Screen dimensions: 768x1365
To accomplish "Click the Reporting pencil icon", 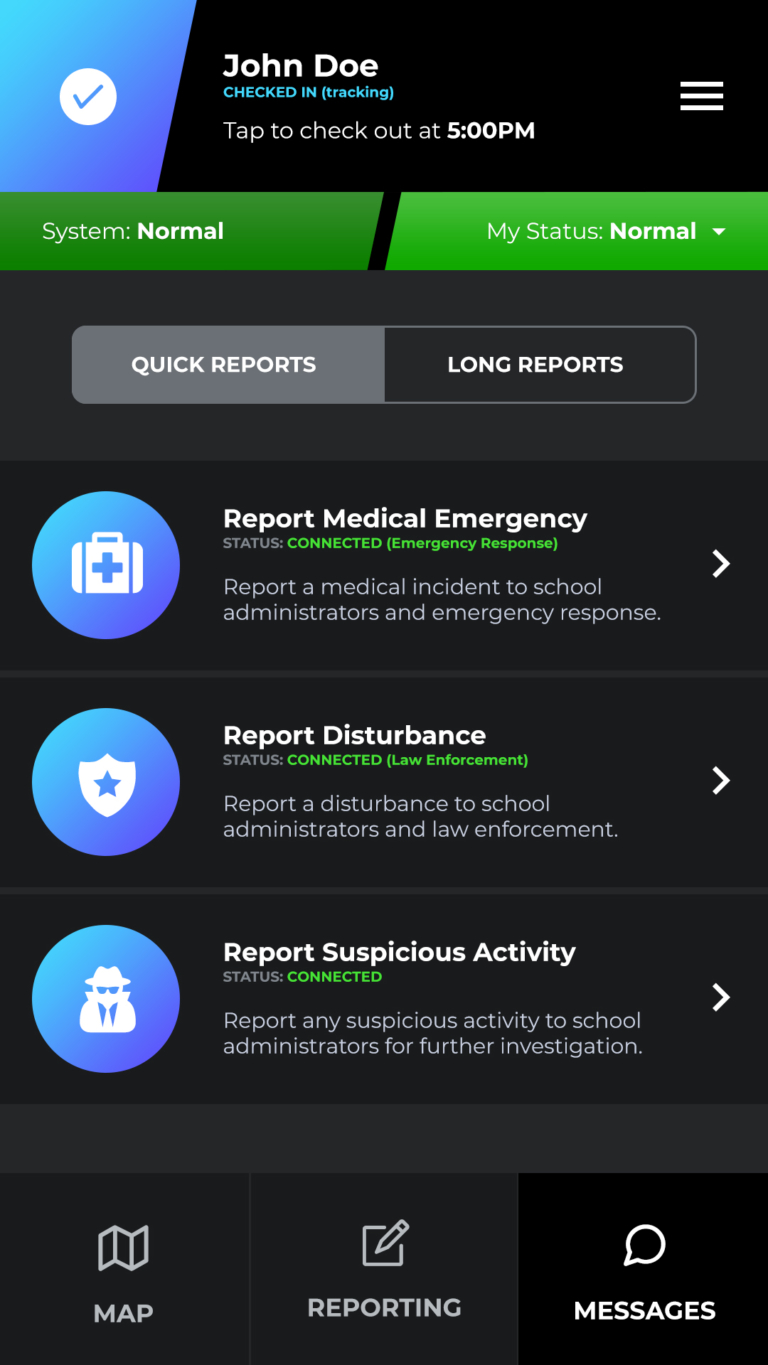I will [384, 1243].
